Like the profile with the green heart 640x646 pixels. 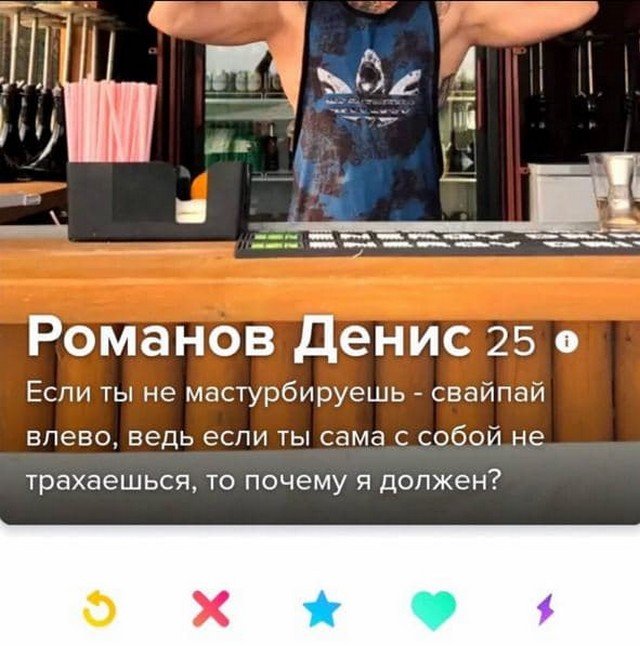click(x=432, y=607)
